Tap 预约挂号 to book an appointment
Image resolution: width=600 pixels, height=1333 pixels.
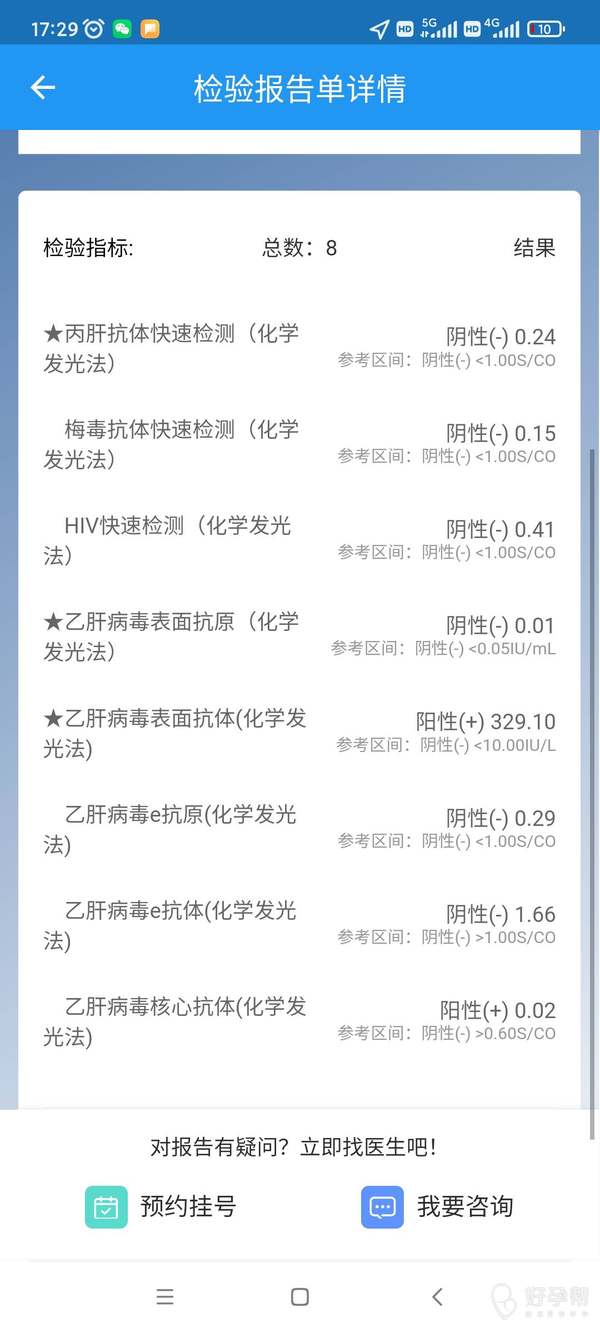[160, 1206]
